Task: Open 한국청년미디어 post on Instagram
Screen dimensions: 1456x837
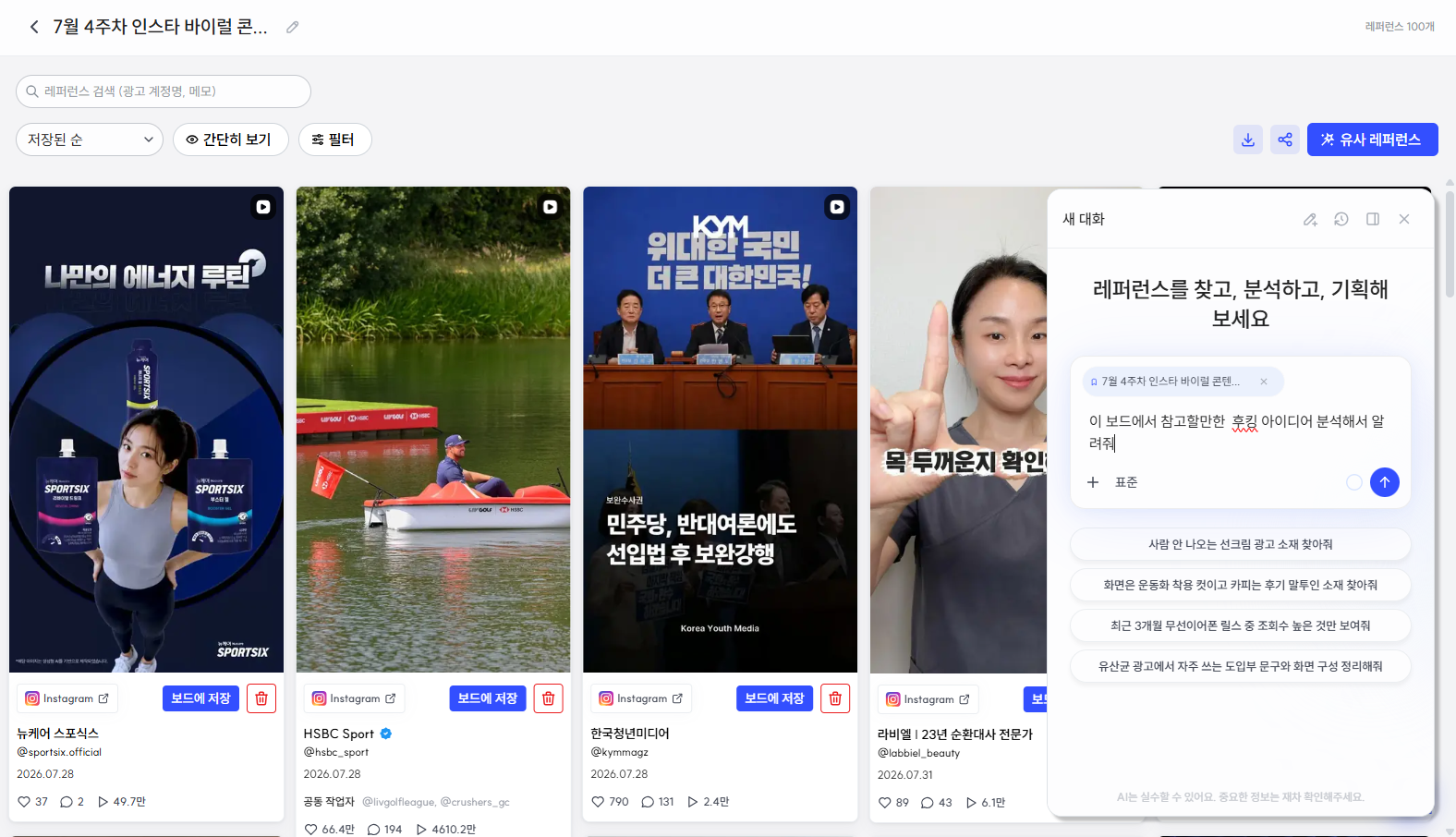Action: (x=640, y=698)
